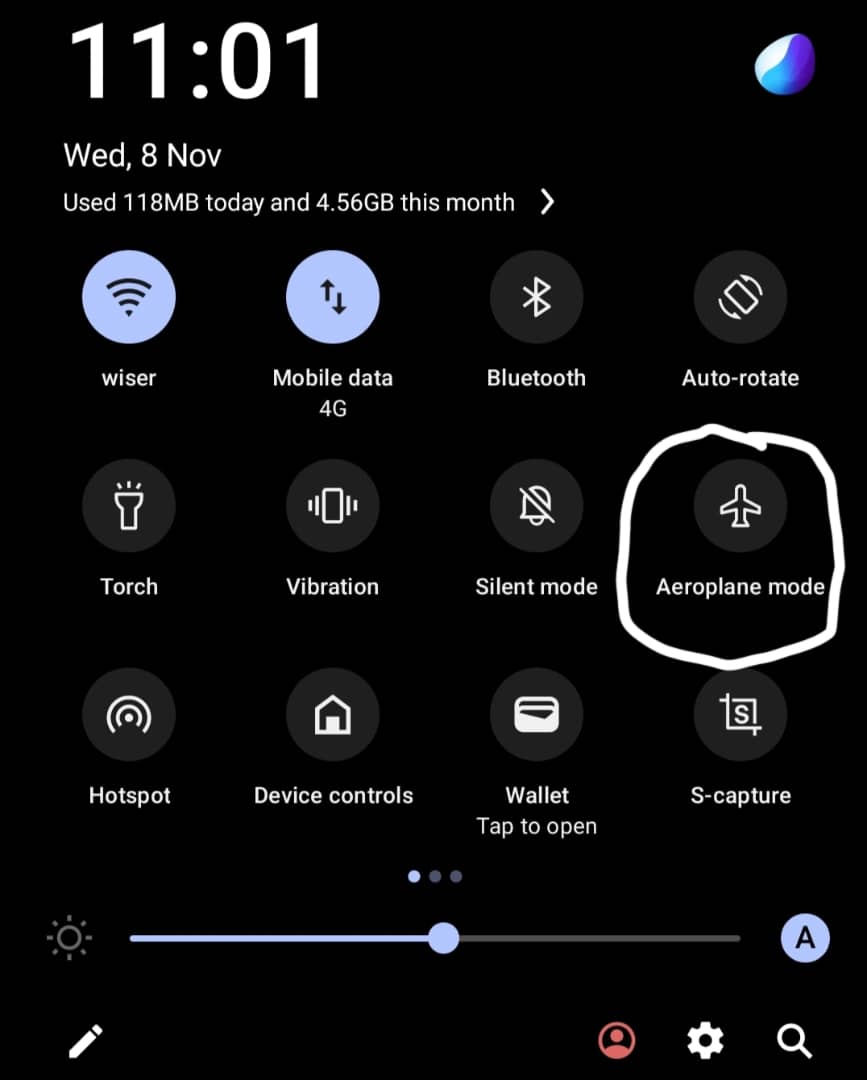Toggle auto brightness A button
Screen dimensions: 867x1080
coord(805,939)
